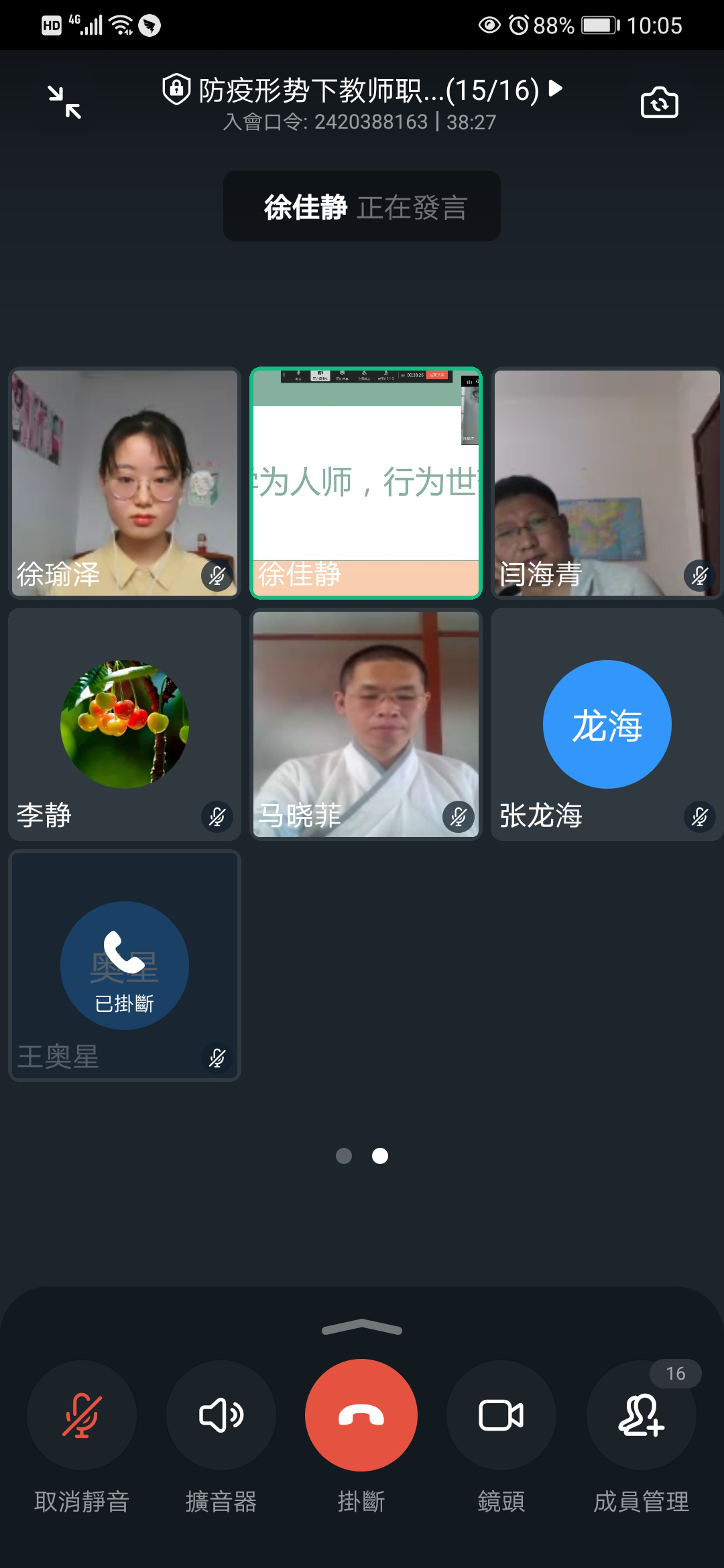Expand the bottom control panel

tap(362, 1327)
